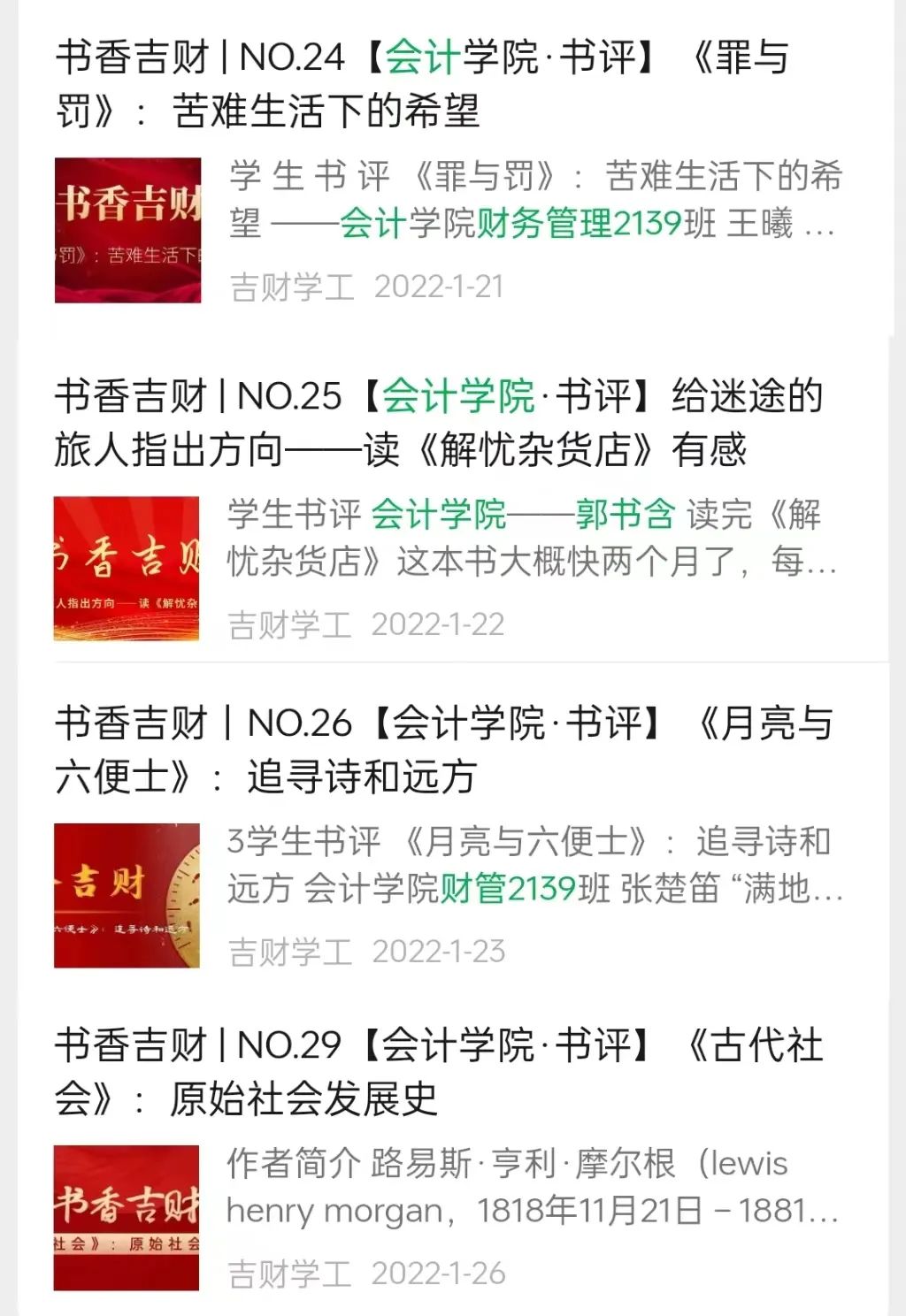Open the NO.26 《月亮与六便士》 book review article
Screen dimensions: 906x1316
click(x=442, y=750)
